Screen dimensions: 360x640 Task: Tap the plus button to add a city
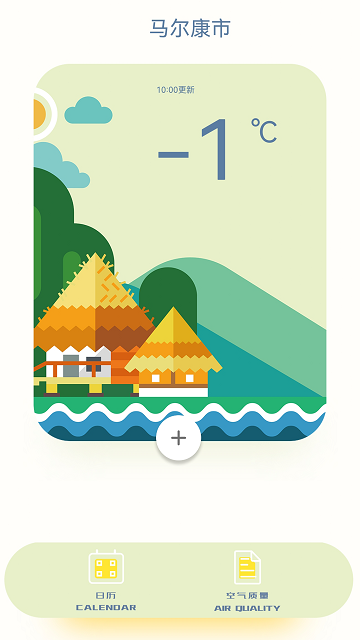point(178,438)
